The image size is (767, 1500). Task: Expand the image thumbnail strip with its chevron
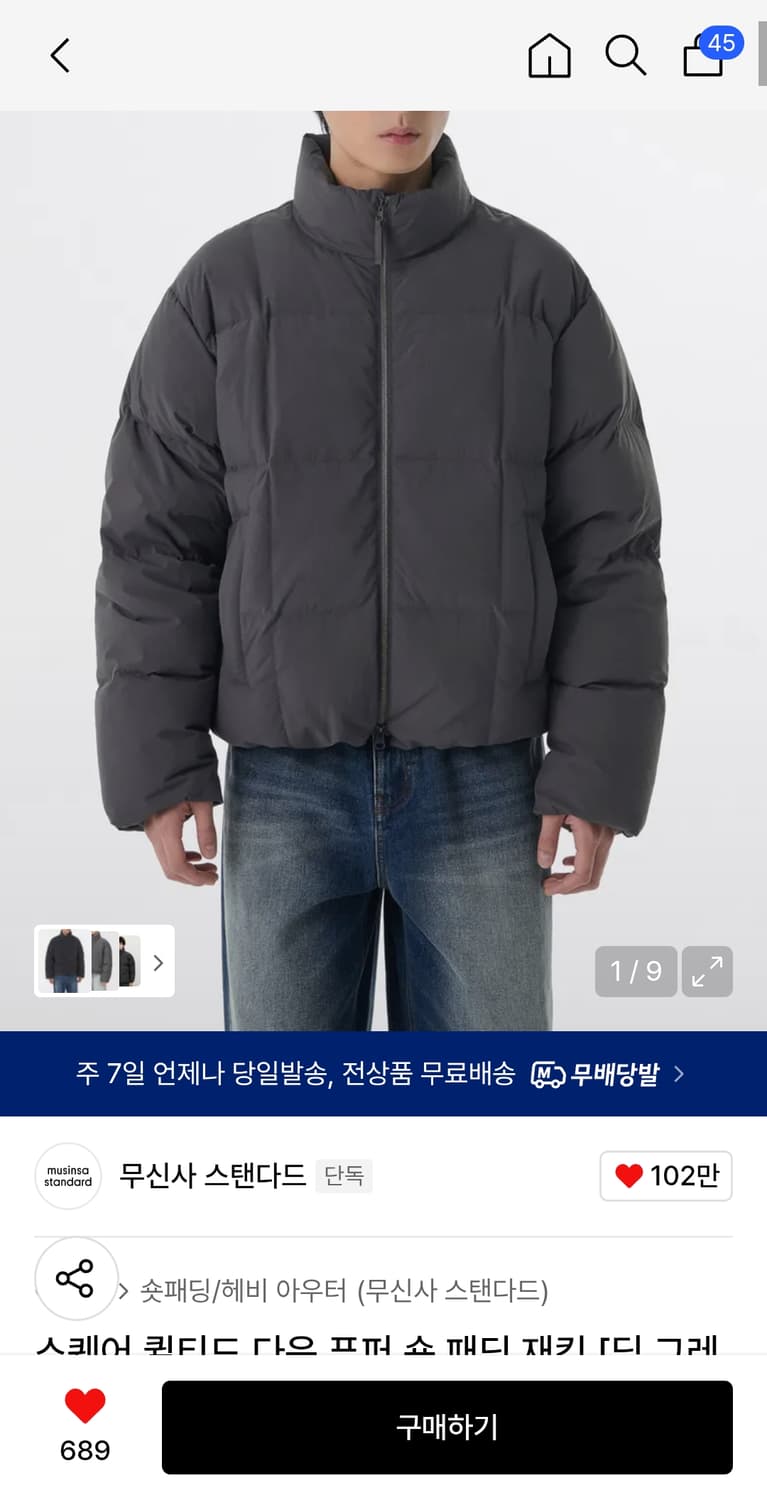(x=157, y=962)
